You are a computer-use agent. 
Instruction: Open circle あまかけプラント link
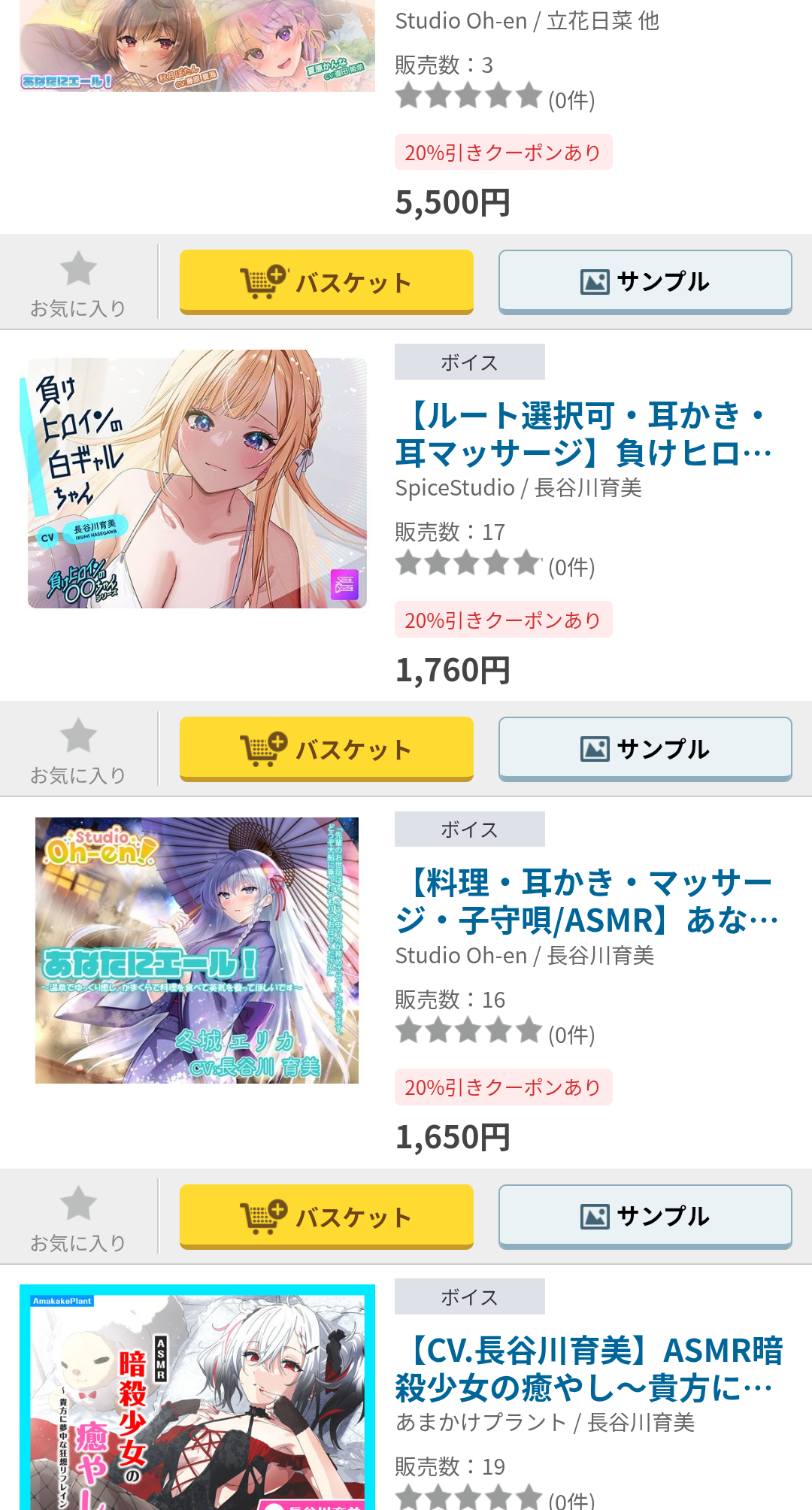[480, 1422]
